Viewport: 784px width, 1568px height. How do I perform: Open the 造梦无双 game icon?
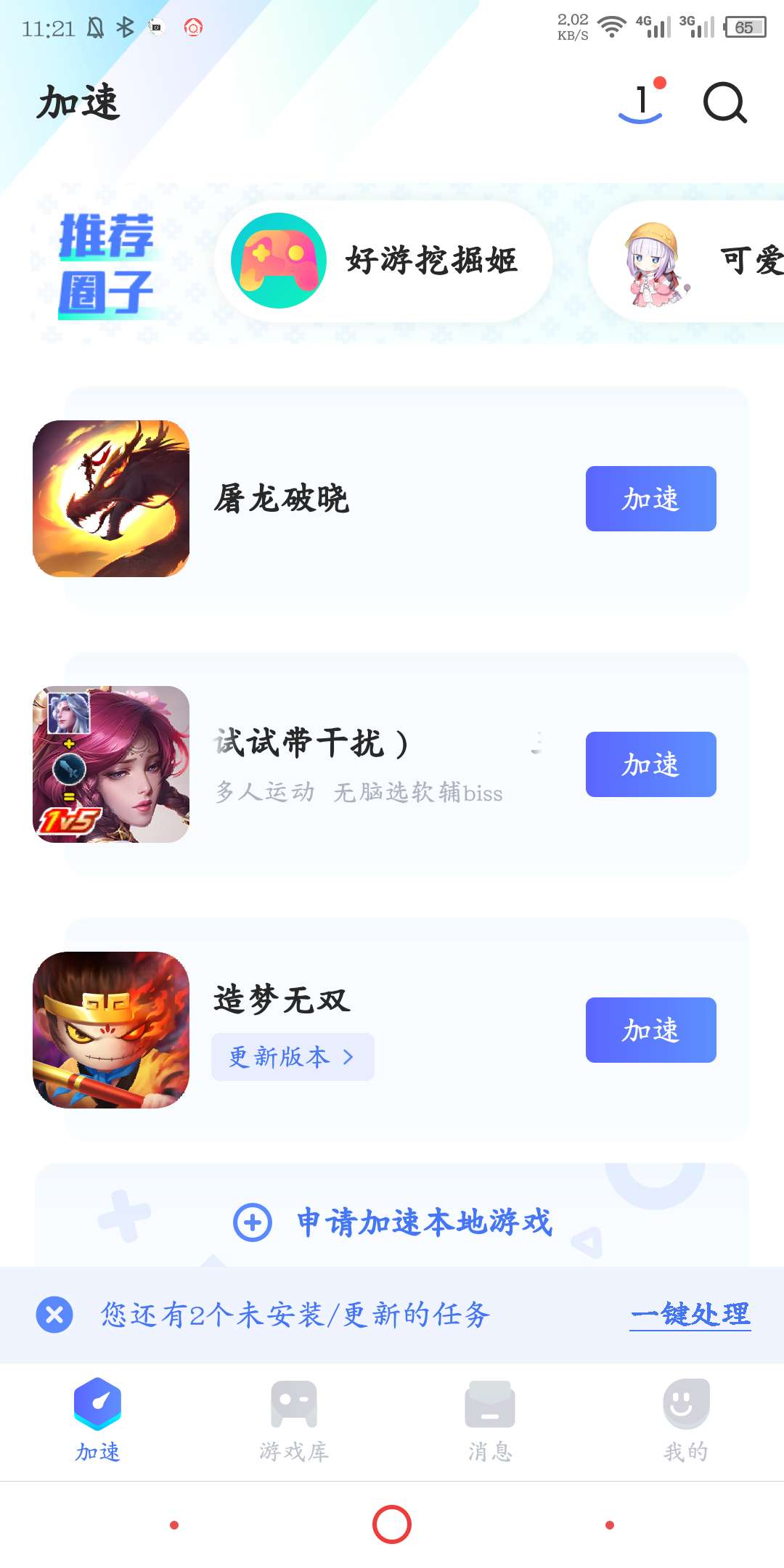coord(111,1030)
